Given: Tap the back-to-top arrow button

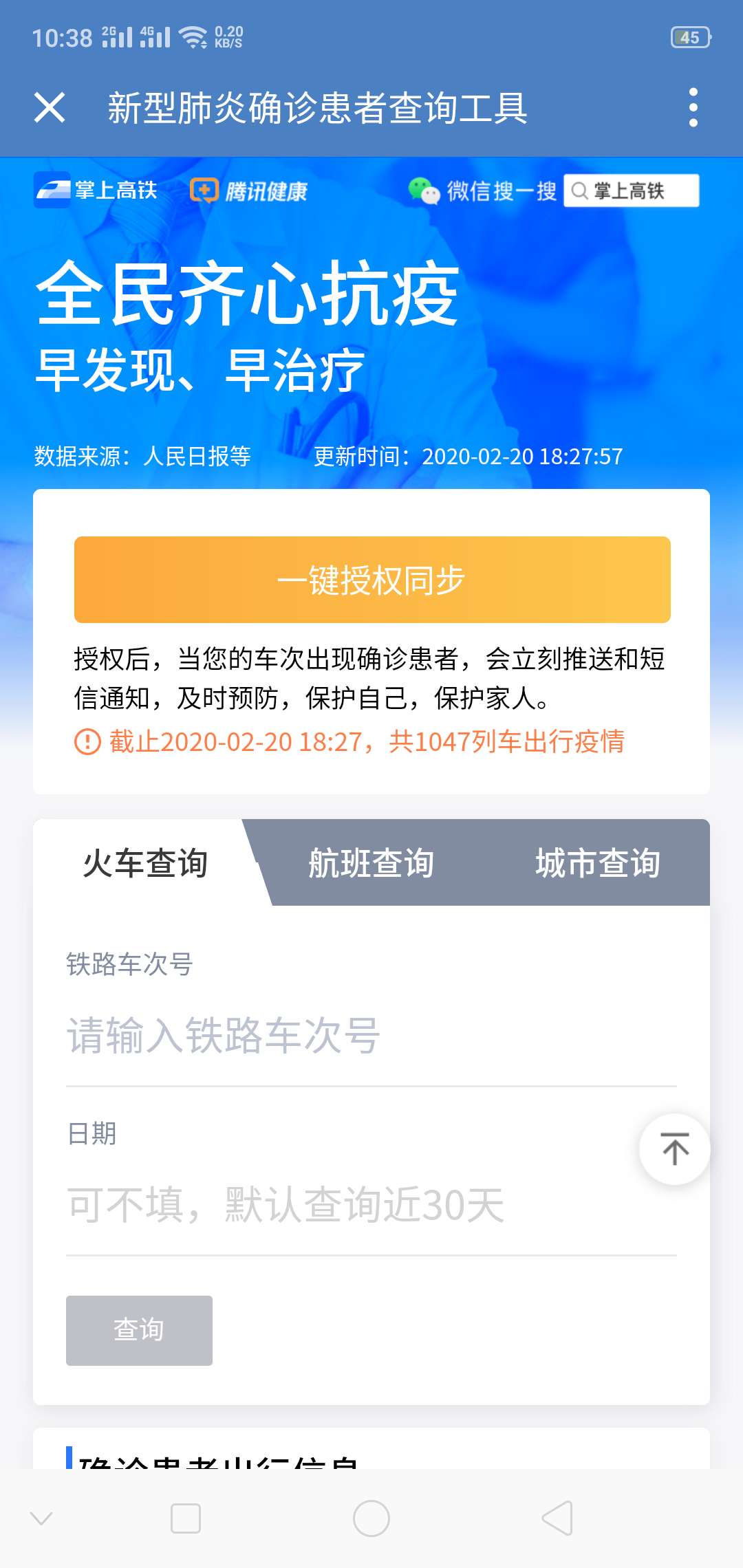Looking at the screenshot, I should click(675, 1149).
